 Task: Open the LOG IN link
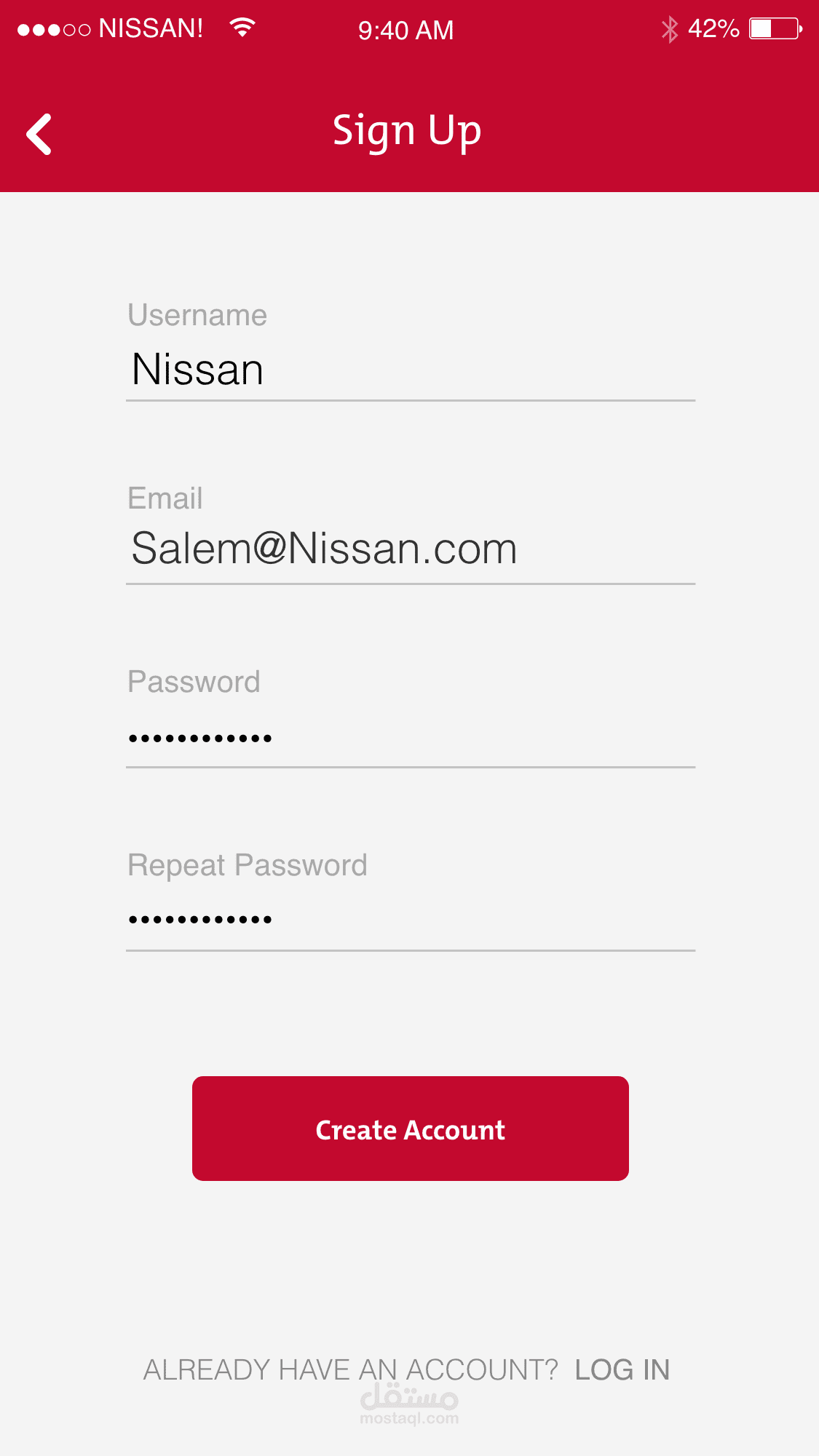[622, 1370]
